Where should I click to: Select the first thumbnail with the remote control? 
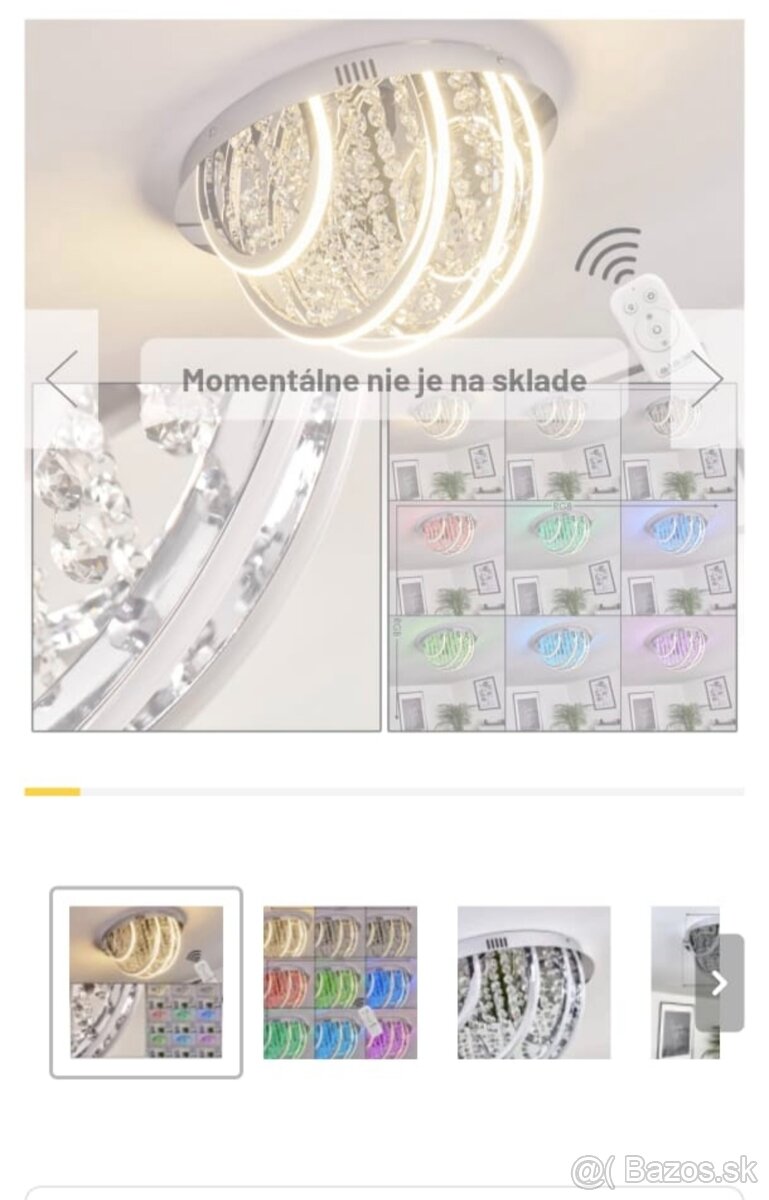[x=146, y=982]
